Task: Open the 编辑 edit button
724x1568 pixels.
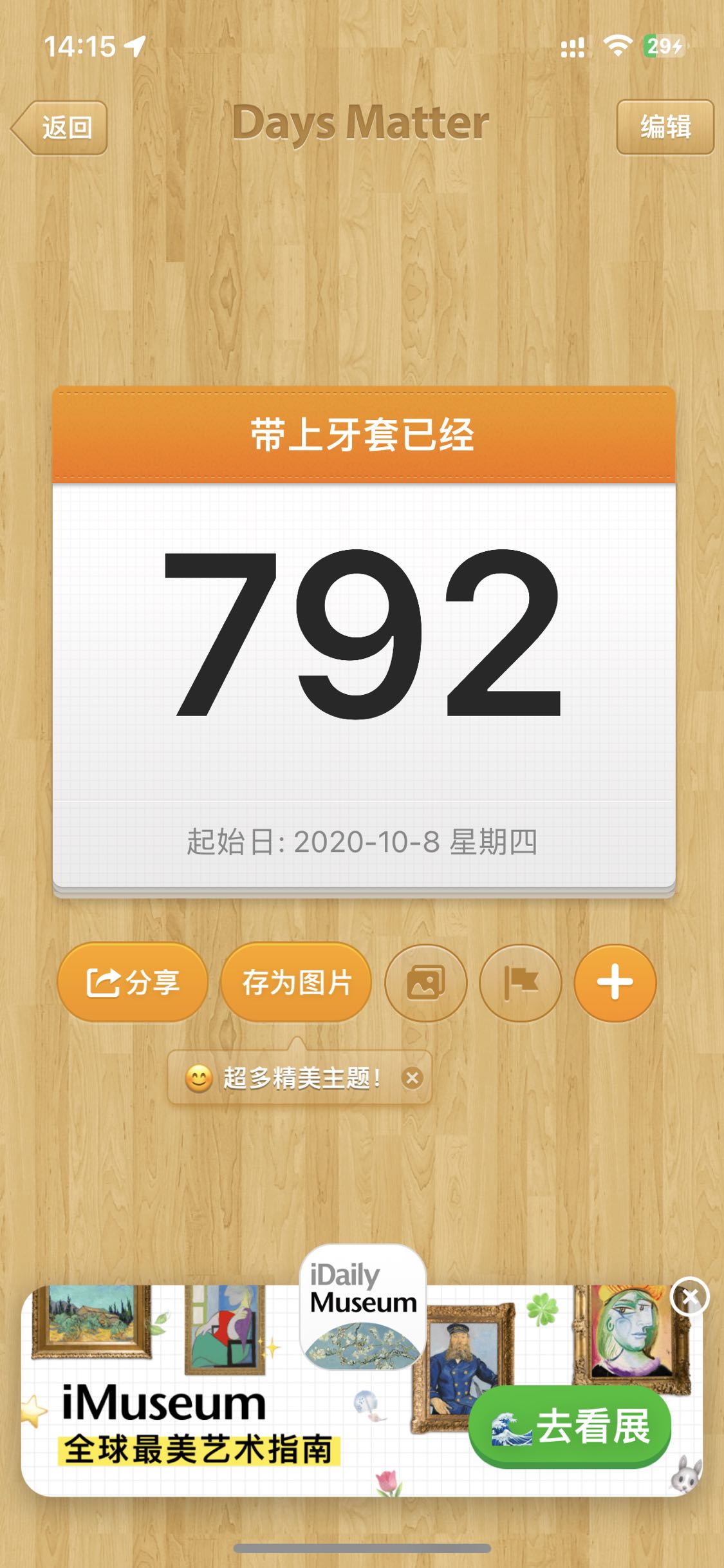Action: click(665, 127)
